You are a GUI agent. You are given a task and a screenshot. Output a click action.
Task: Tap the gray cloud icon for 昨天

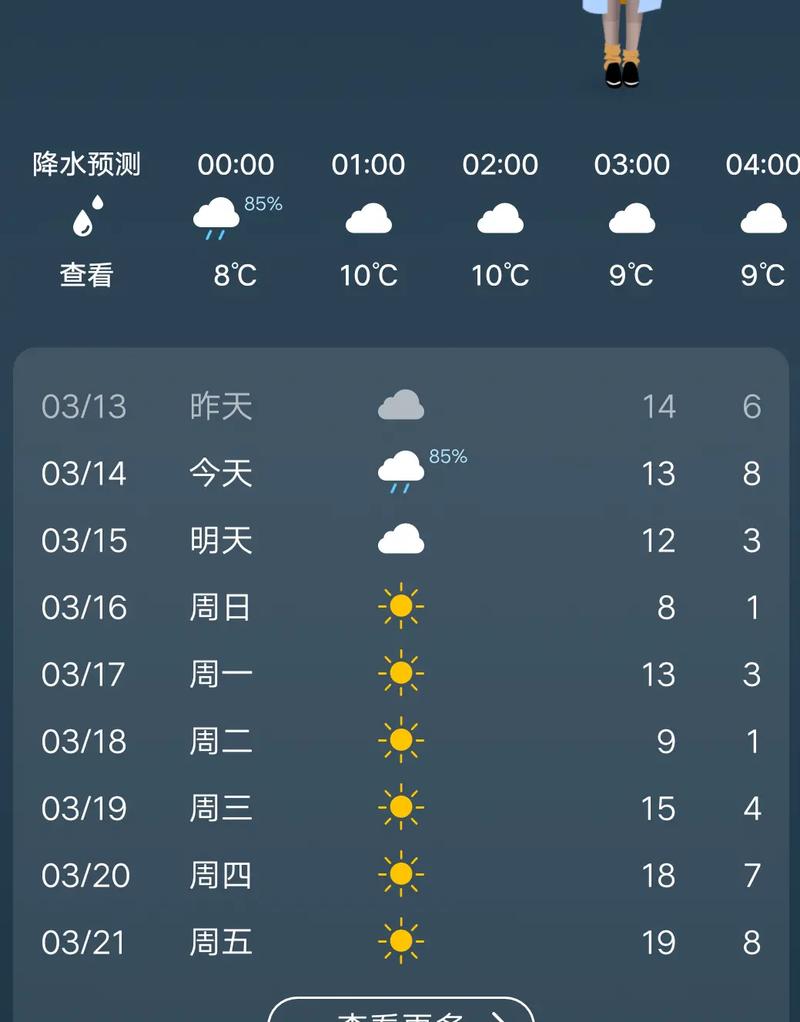pos(399,406)
